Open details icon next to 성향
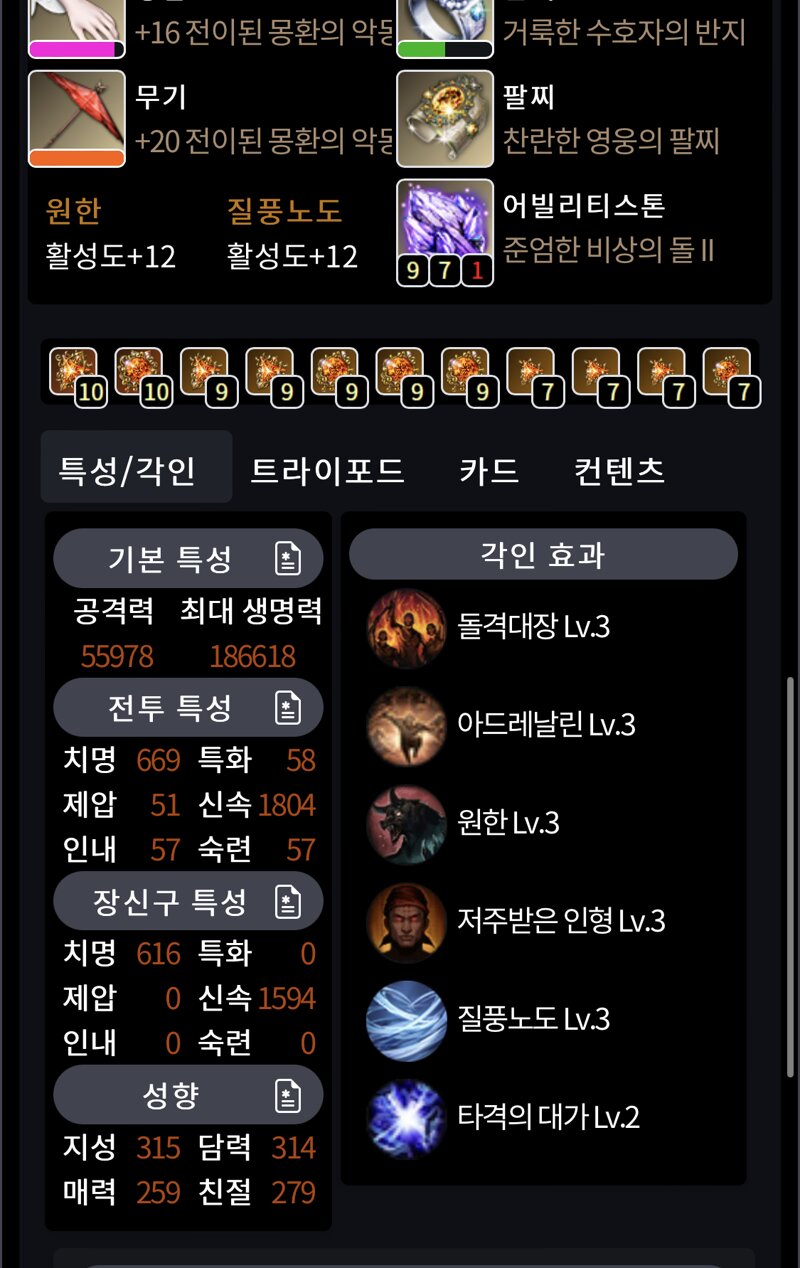 pyautogui.click(x=288, y=1096)
